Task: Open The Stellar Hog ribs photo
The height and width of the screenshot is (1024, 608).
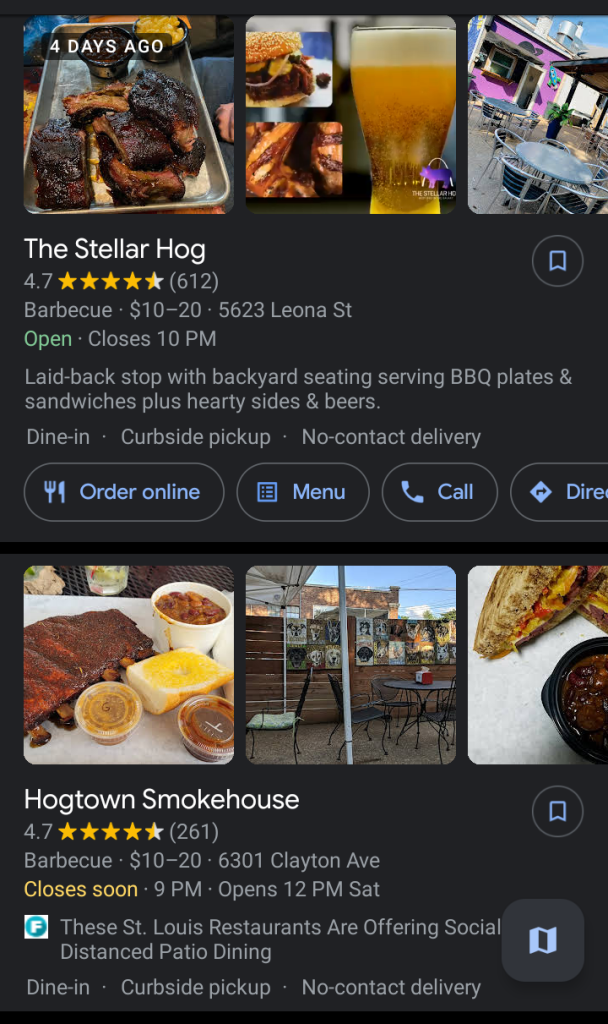Action: [129, 115]
